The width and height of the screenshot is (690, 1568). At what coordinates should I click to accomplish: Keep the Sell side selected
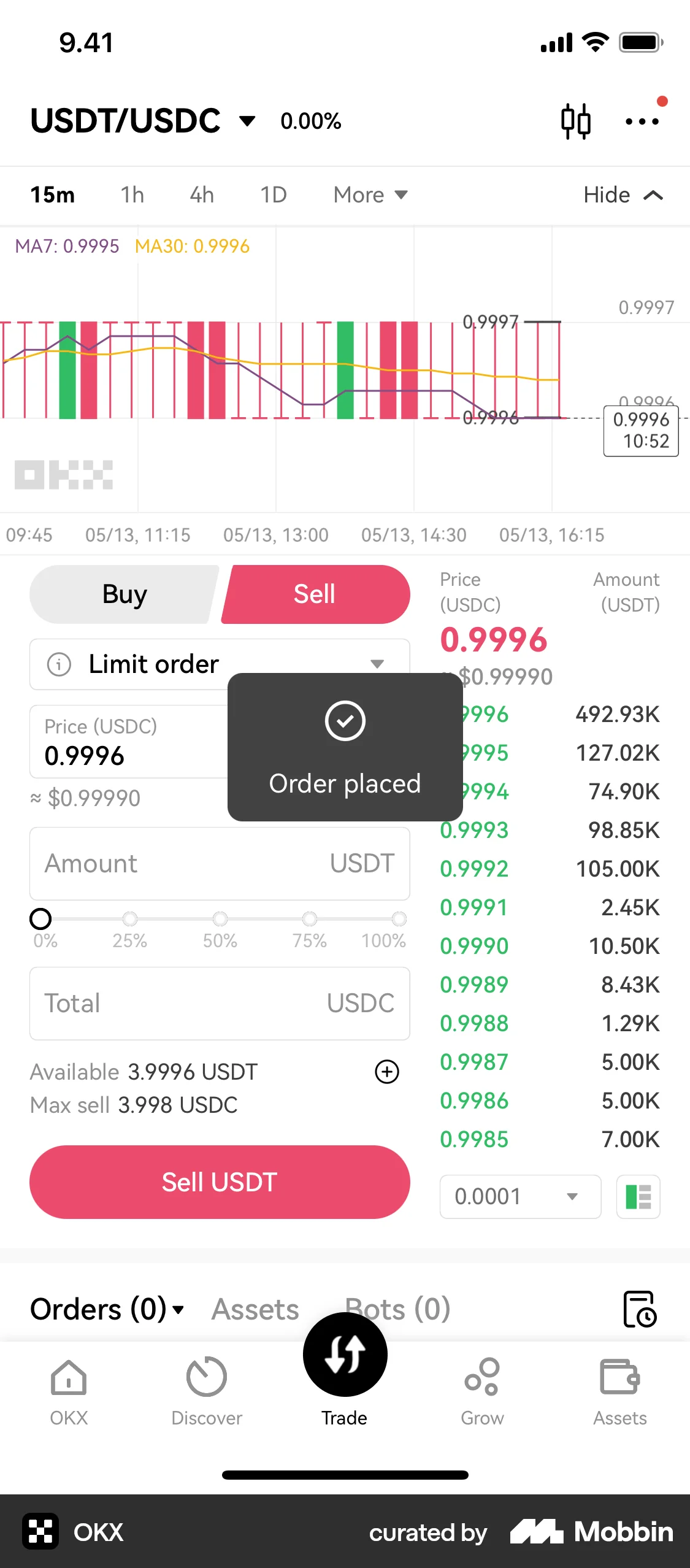coord(315,593)
